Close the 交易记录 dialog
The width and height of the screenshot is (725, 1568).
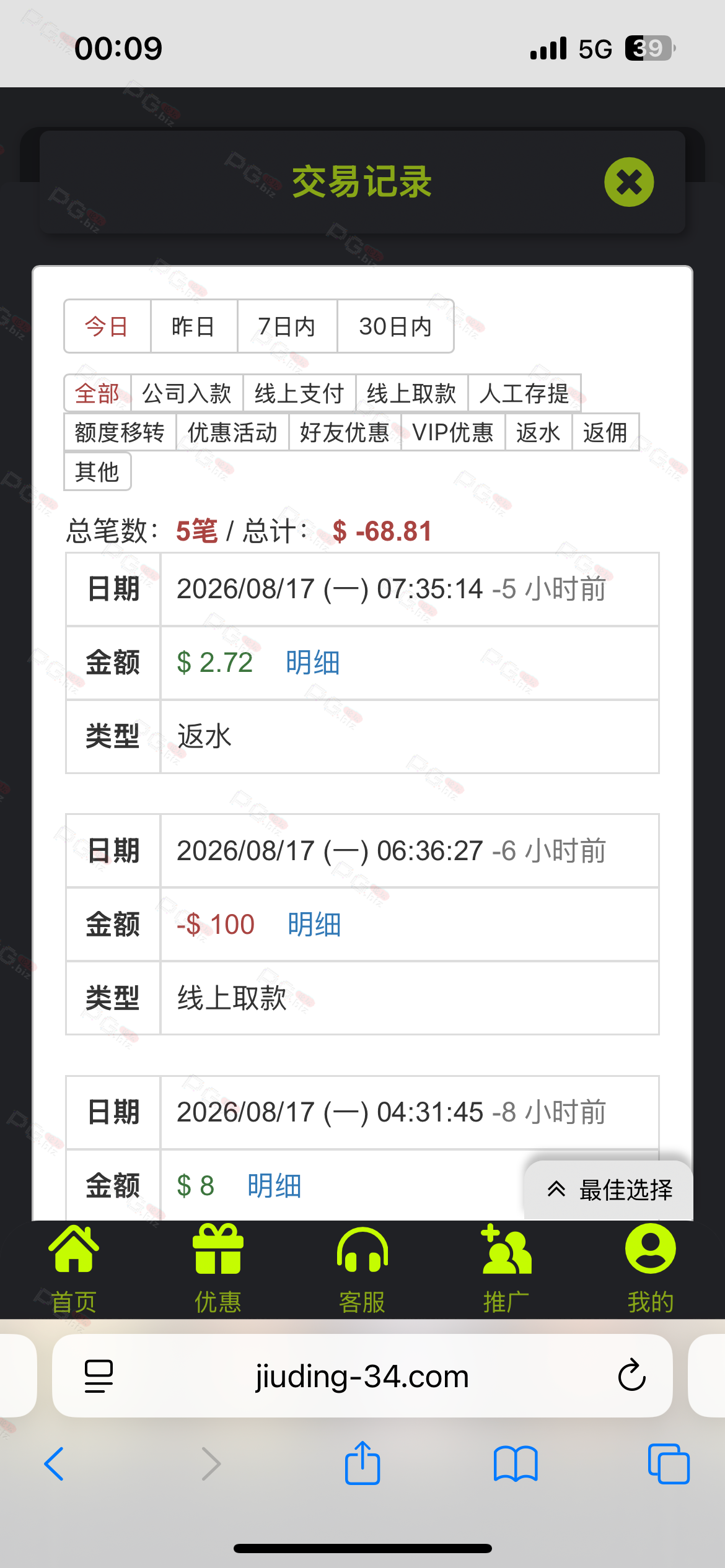(629, 182)
